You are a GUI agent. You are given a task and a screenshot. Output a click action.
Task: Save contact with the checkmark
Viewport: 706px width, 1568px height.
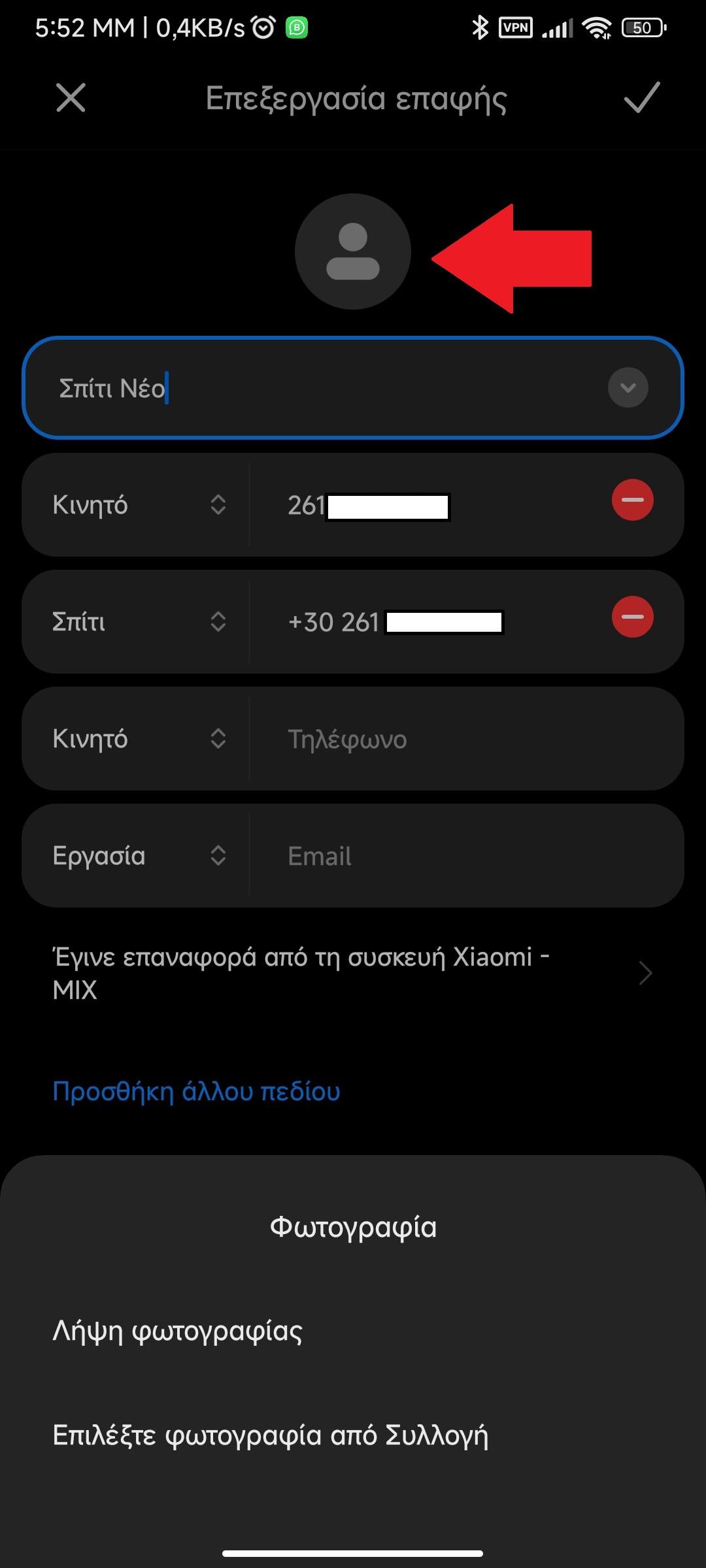pos(641,98)
